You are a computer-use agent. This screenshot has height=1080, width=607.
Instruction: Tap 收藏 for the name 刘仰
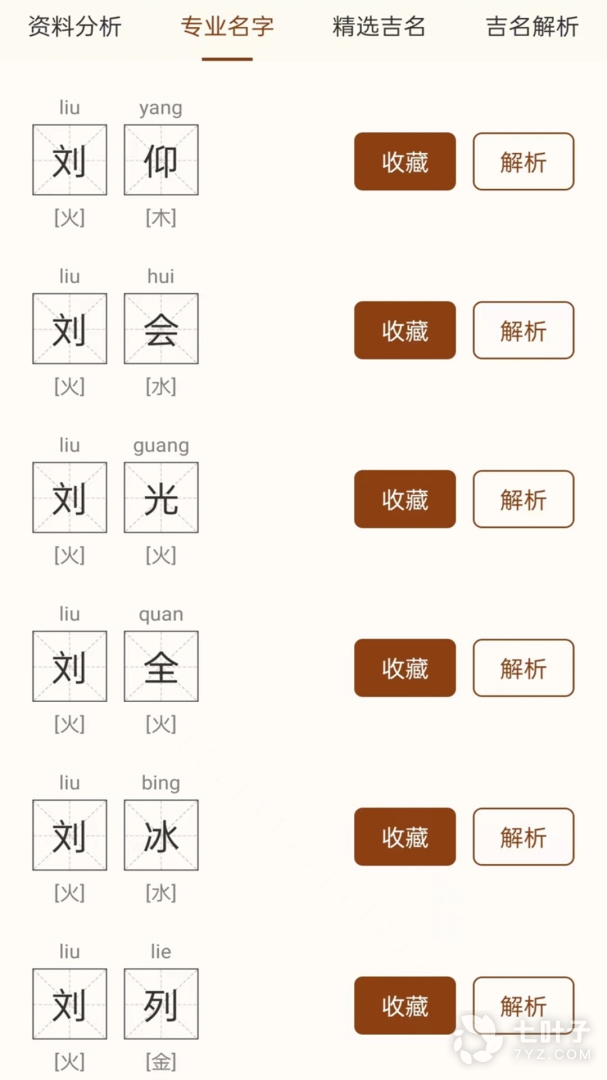coord(405,162)
